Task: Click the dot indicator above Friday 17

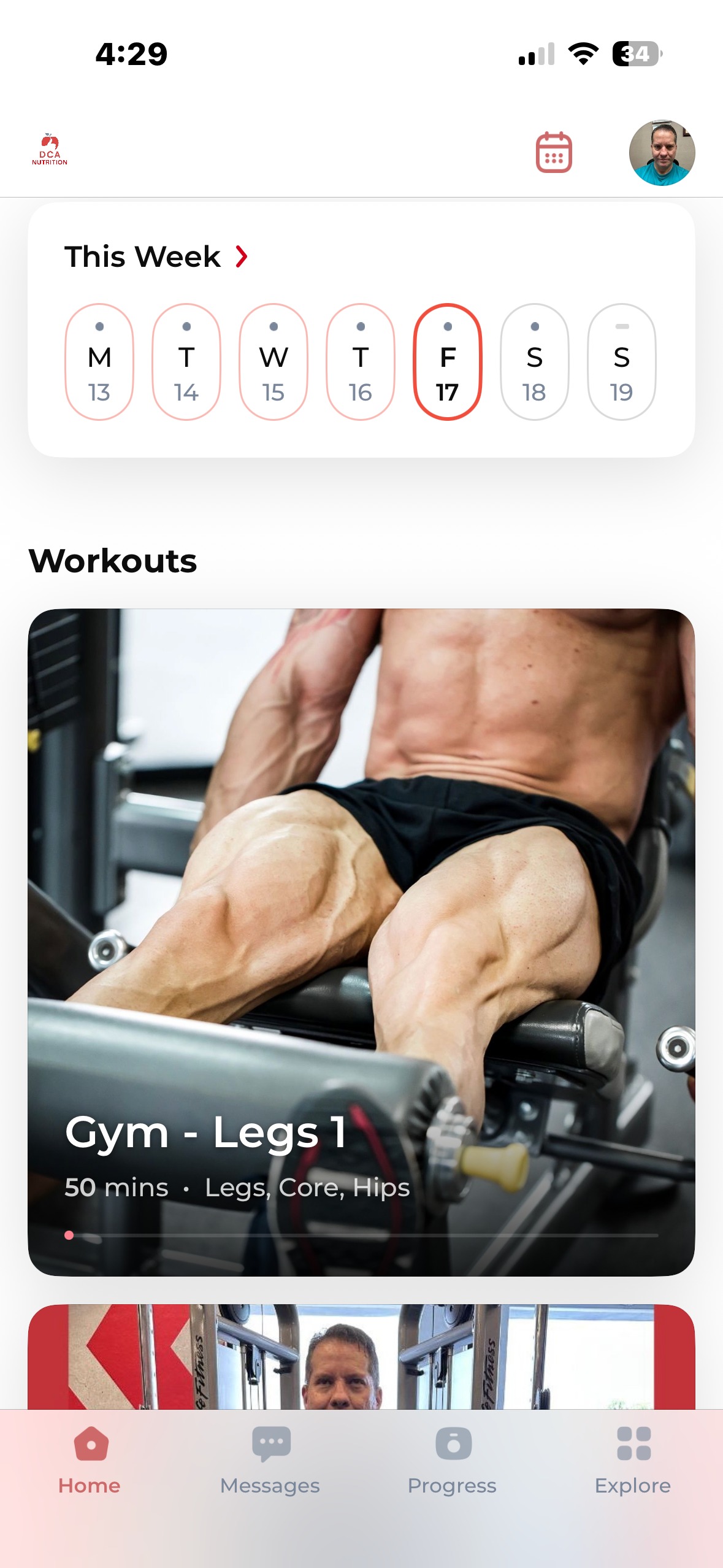Action: [448, 327]
